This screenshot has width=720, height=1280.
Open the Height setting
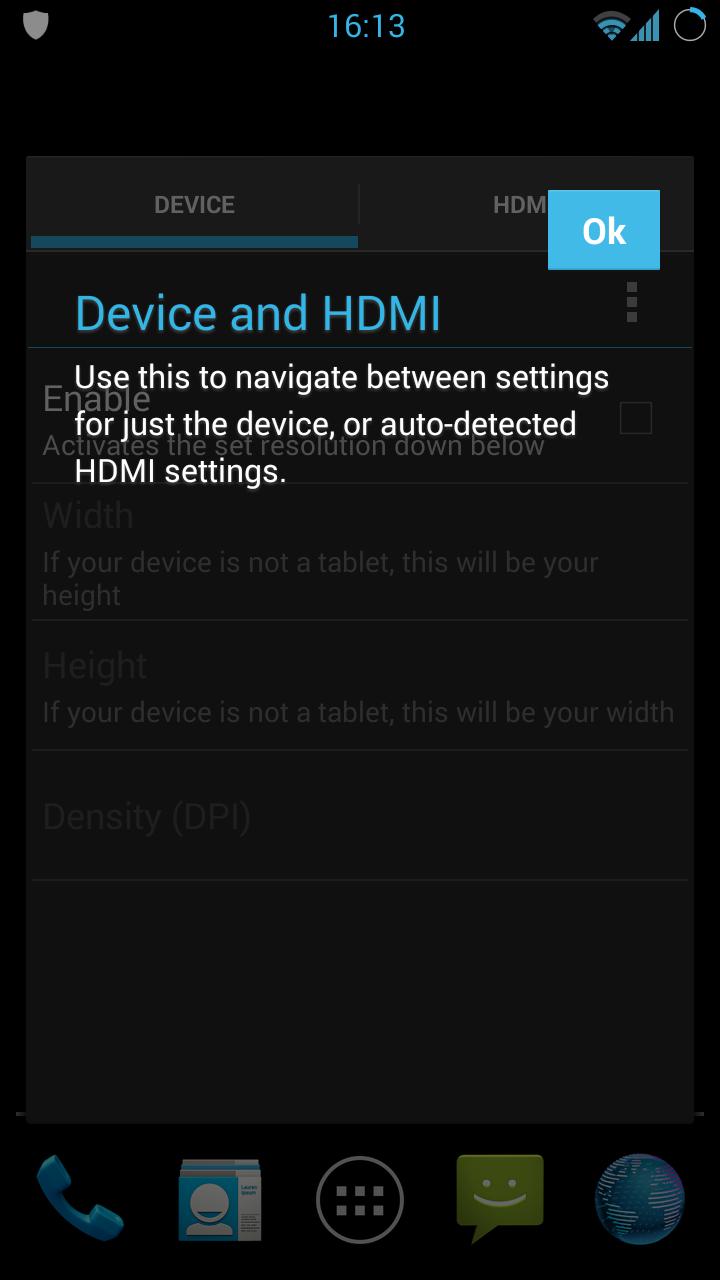[359, 686]
